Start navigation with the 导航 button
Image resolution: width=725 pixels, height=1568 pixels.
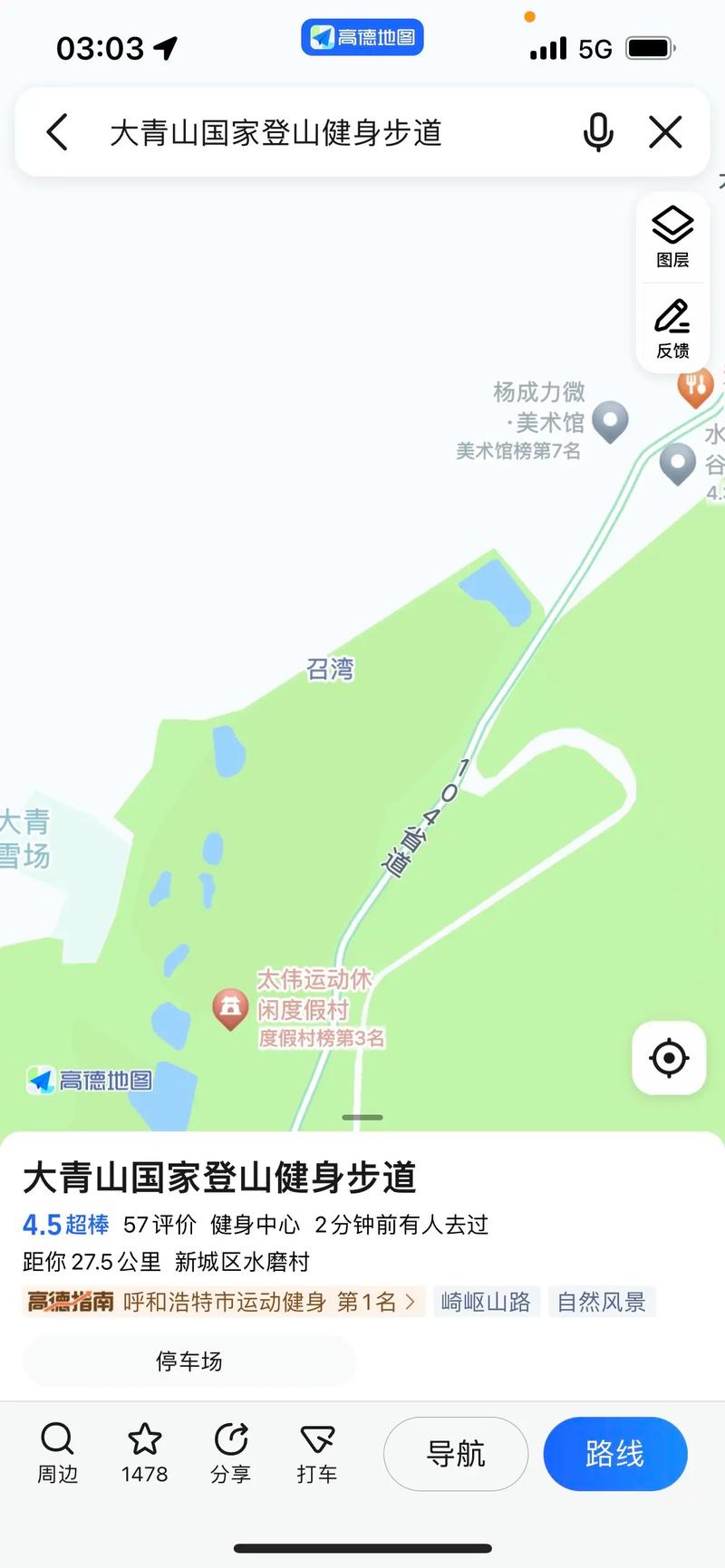(456, 1454)
